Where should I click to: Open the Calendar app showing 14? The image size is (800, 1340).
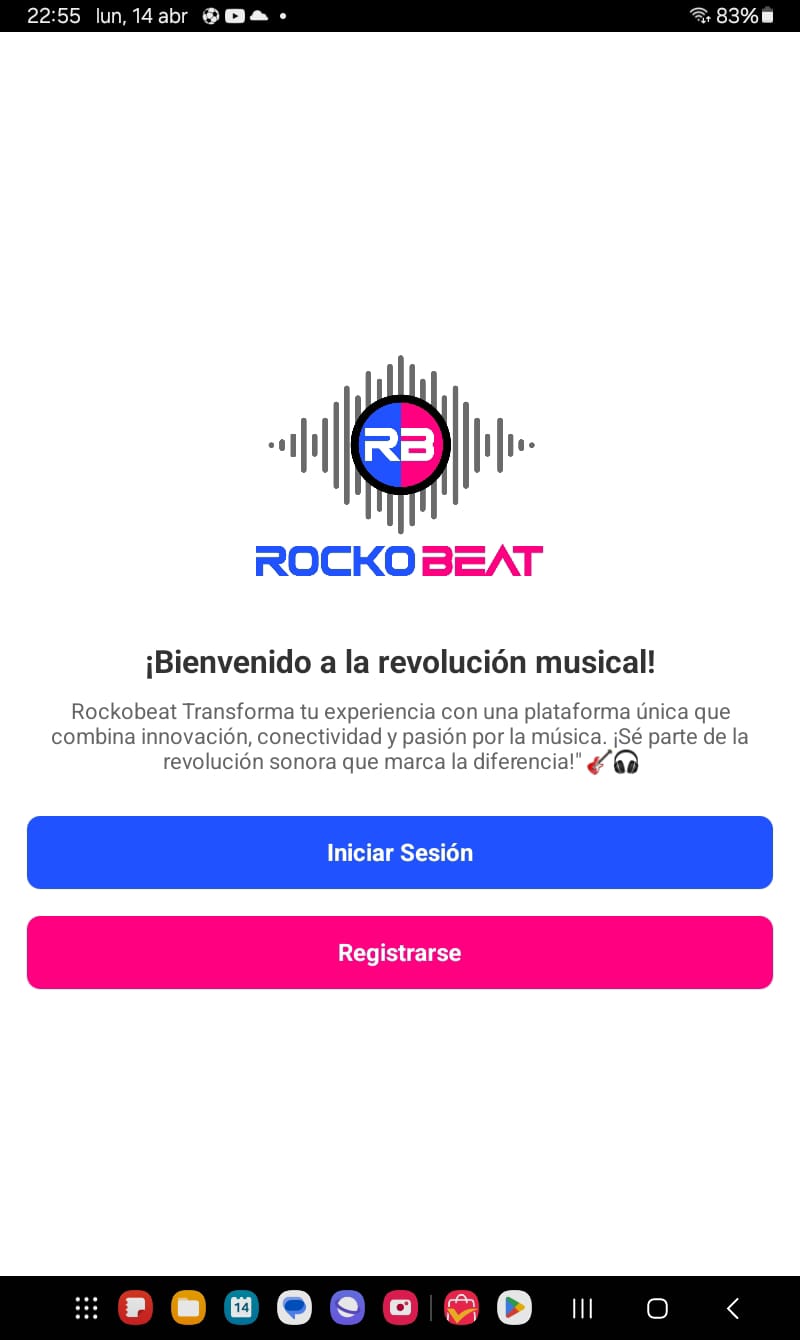click(x=240, y=1307)
